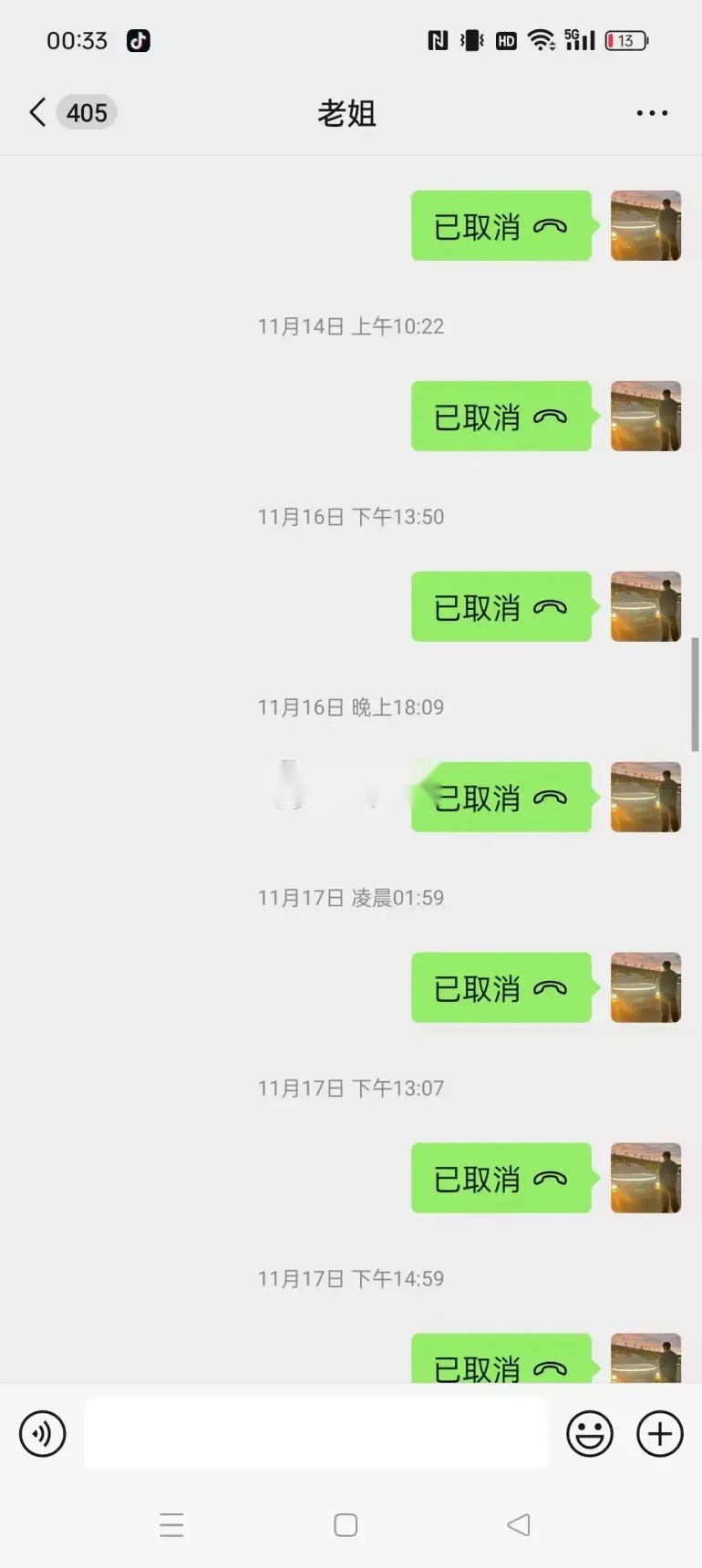Image resolution: width=702 pixels, height=1568 pixels.
Task: Tap the cancelled call under 11月14日 上午10:22
Action: tap(501, 417)
